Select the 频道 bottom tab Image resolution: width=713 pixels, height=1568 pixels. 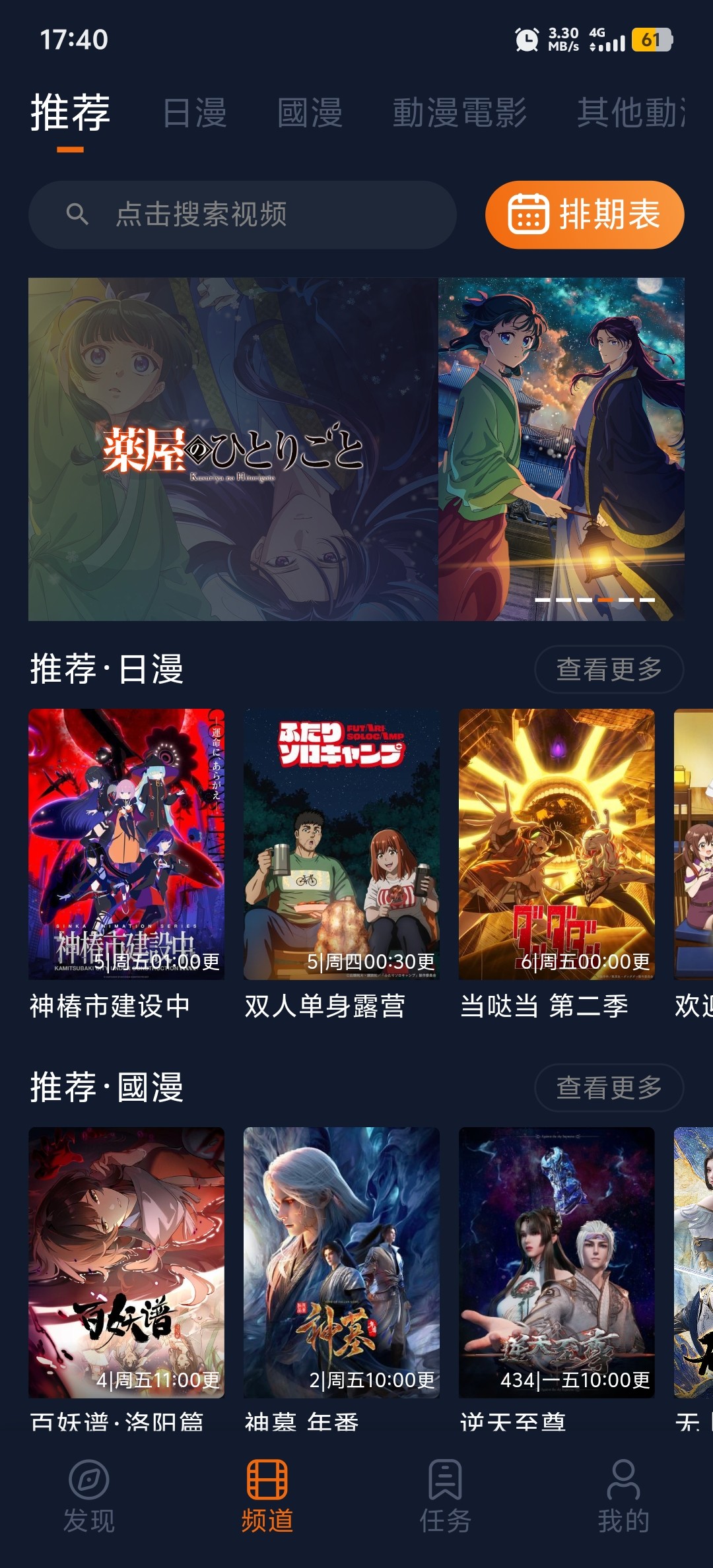point(267,1497)
